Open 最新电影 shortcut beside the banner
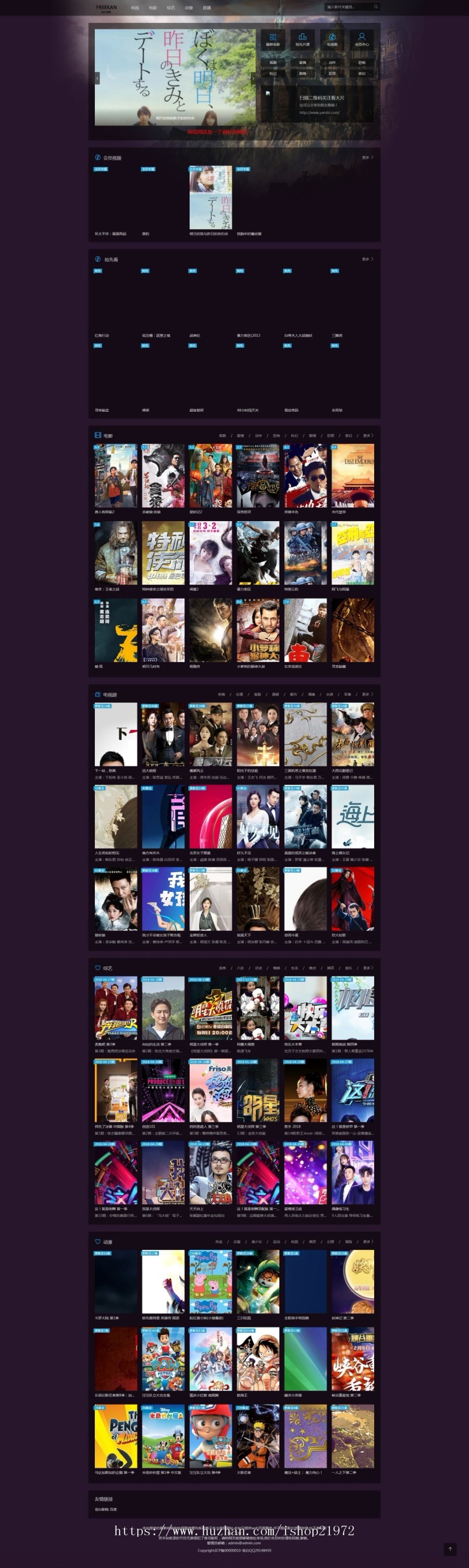Image resolution: width=469 pixels, height=1568 pixels. pos(273,40)
